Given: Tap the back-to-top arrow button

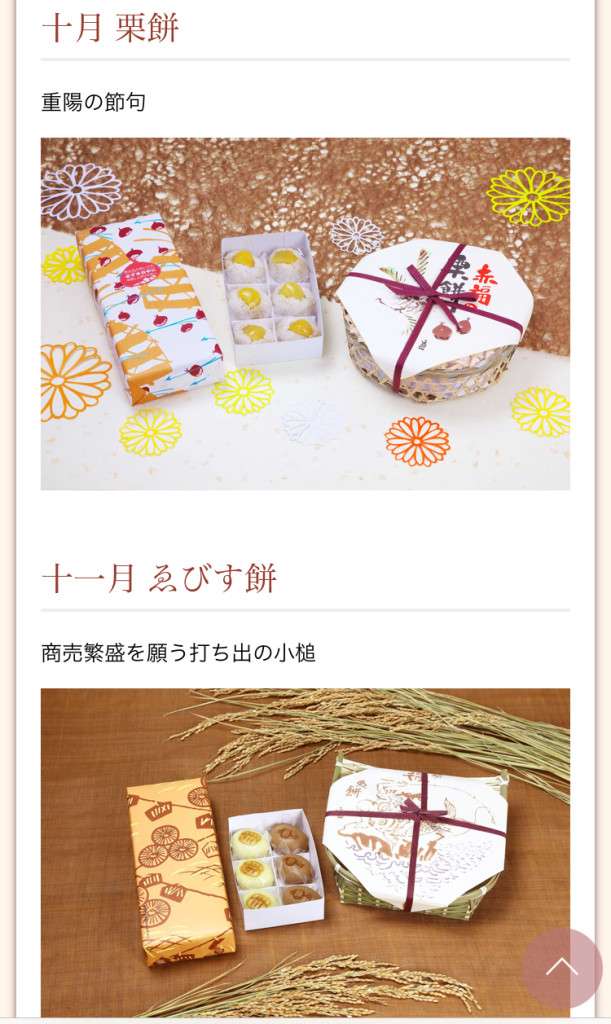Looking at the screenshot, I should [x=561, y=967].
